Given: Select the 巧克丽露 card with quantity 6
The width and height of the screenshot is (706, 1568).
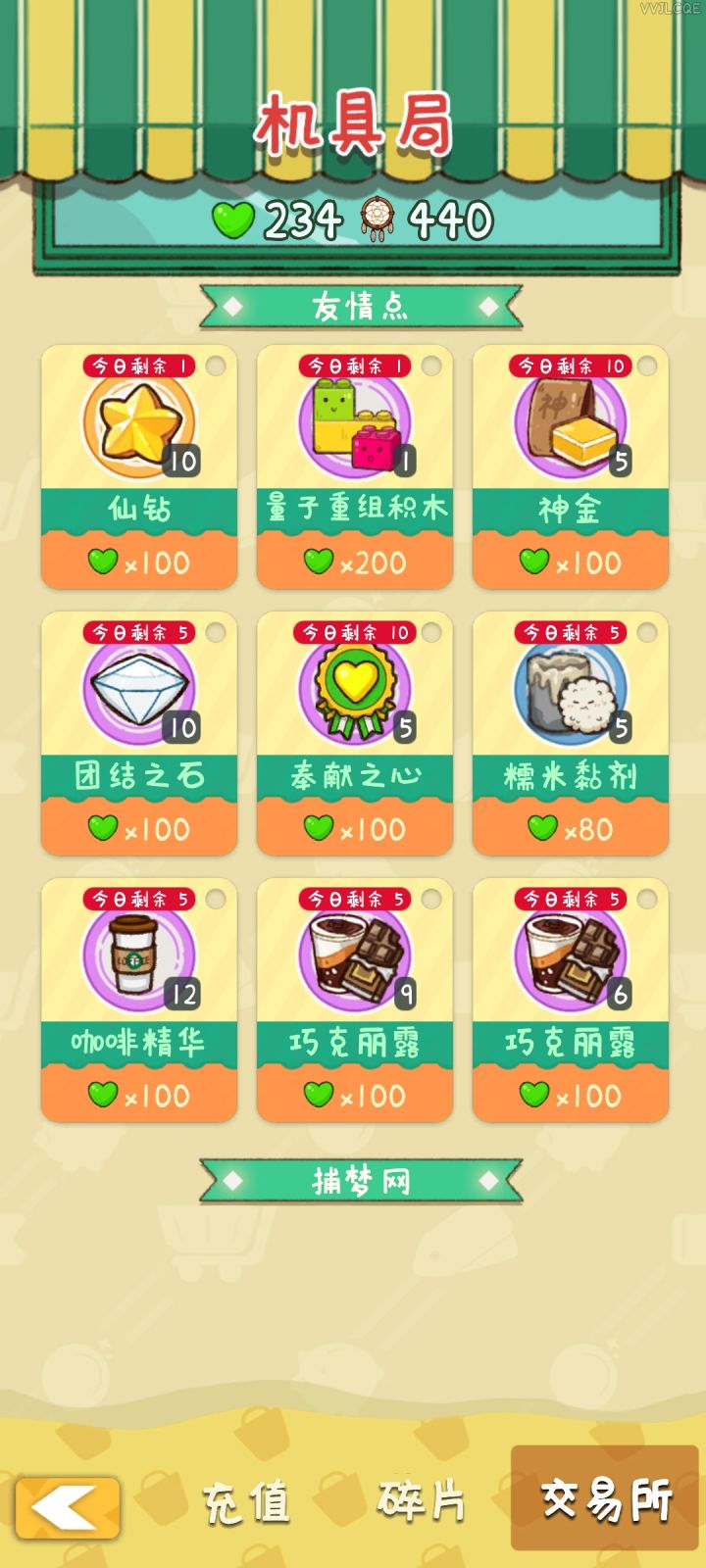Looking at the screenshot, I should click(x=571, y=1001).
